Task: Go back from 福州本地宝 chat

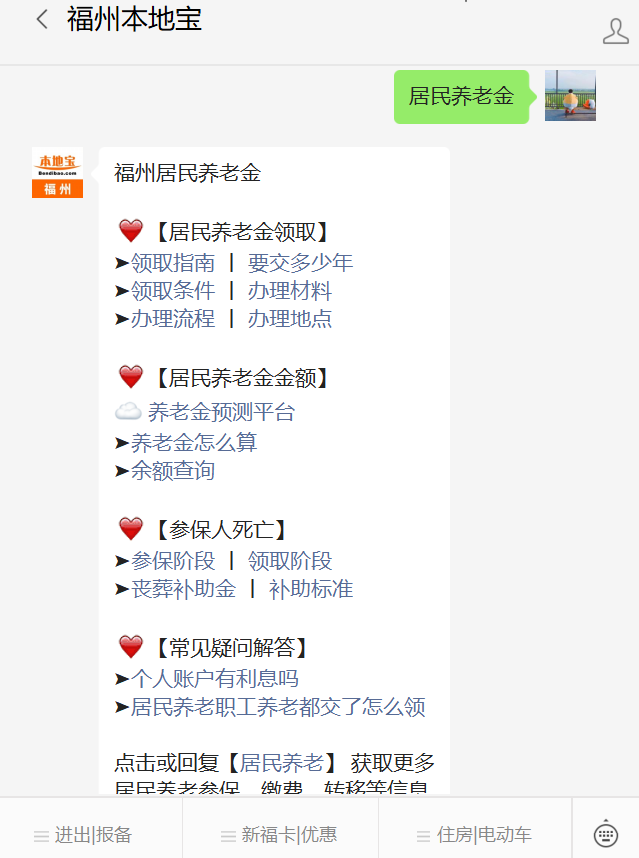Action: pyautogui.click(x=41, y=20)
